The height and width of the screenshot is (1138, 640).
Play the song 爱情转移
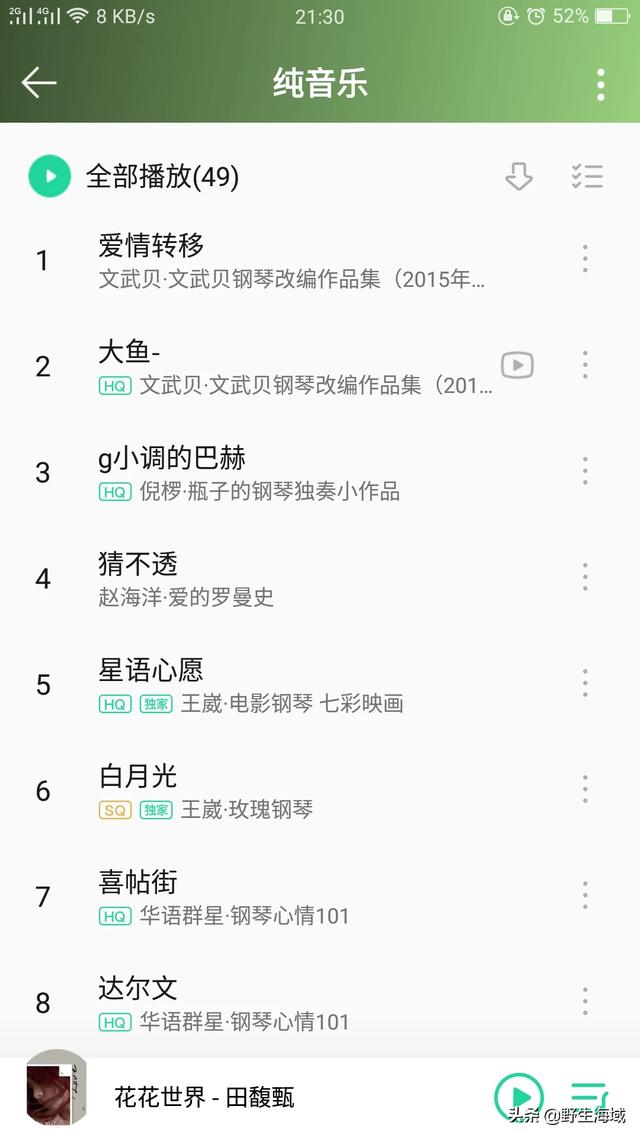pyautogui.click(x=290, y=259)
